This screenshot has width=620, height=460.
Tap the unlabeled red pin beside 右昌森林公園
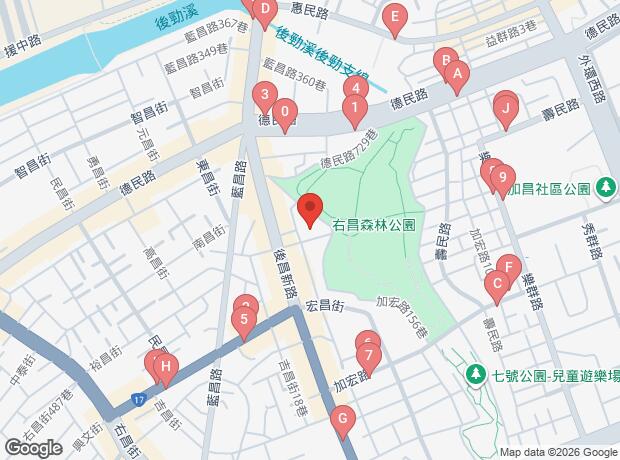309,211
